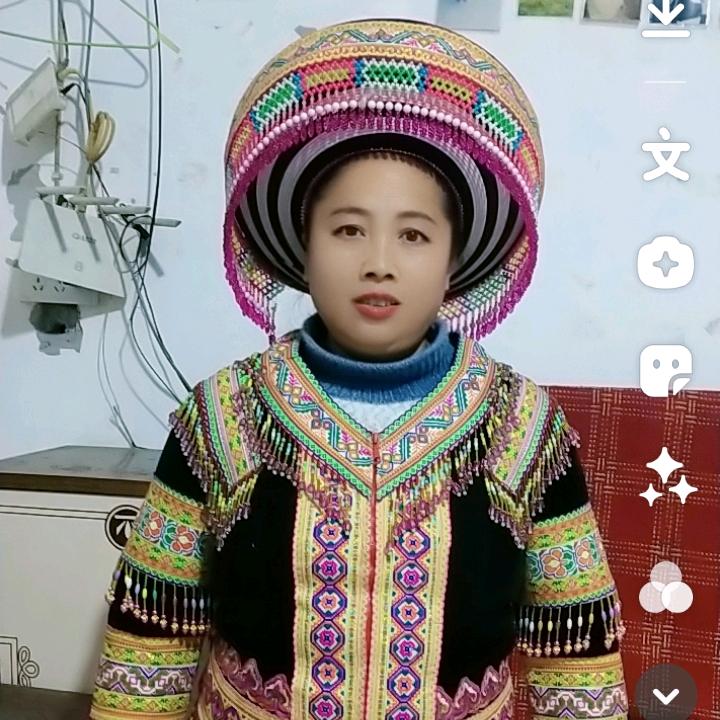Add text with the 文 tool
Viewport: 720px width, 720px height.
pyautogui.click(x=666, y=154)
